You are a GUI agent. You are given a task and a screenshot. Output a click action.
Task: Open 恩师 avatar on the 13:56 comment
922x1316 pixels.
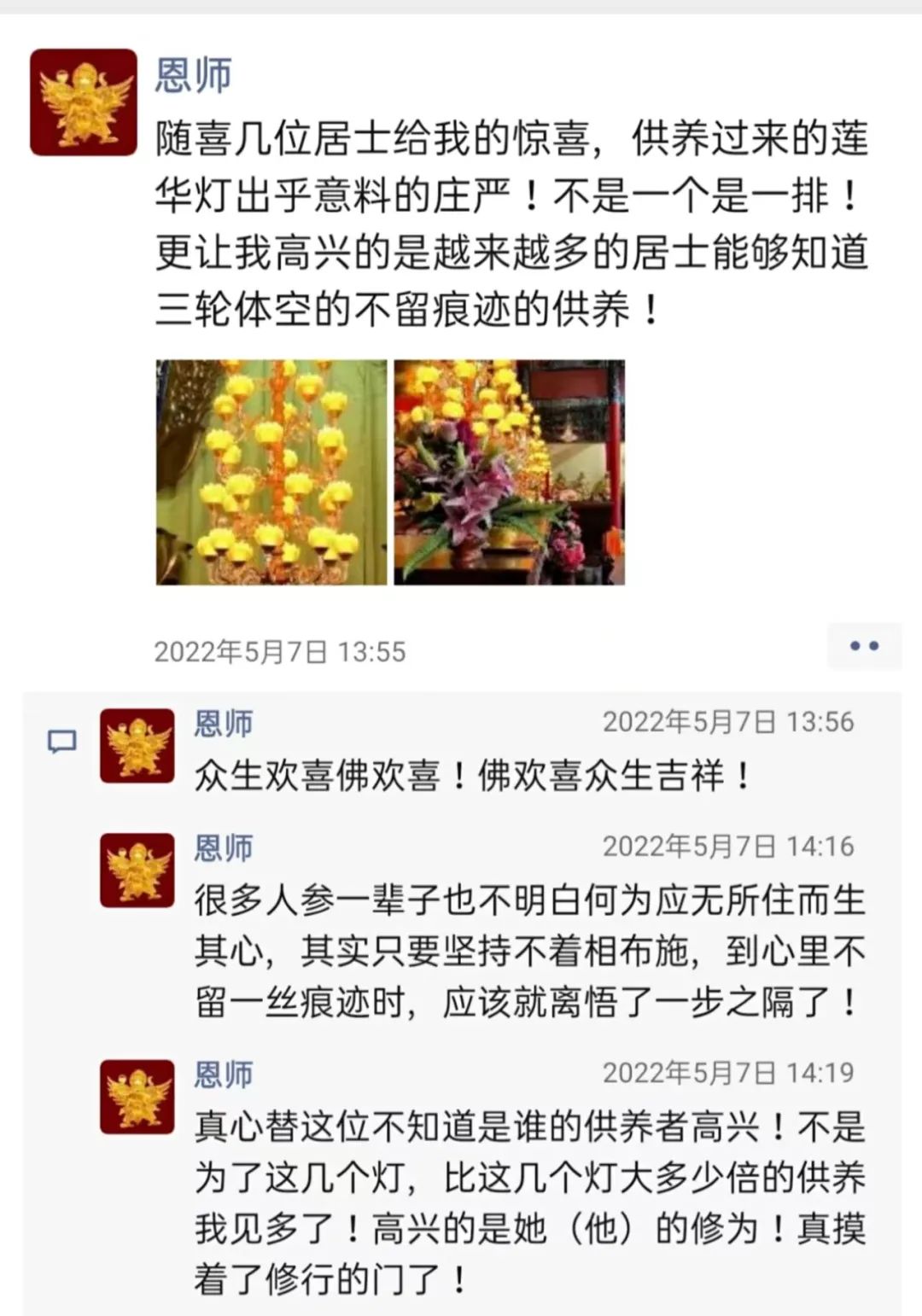(x=137, y=746)
